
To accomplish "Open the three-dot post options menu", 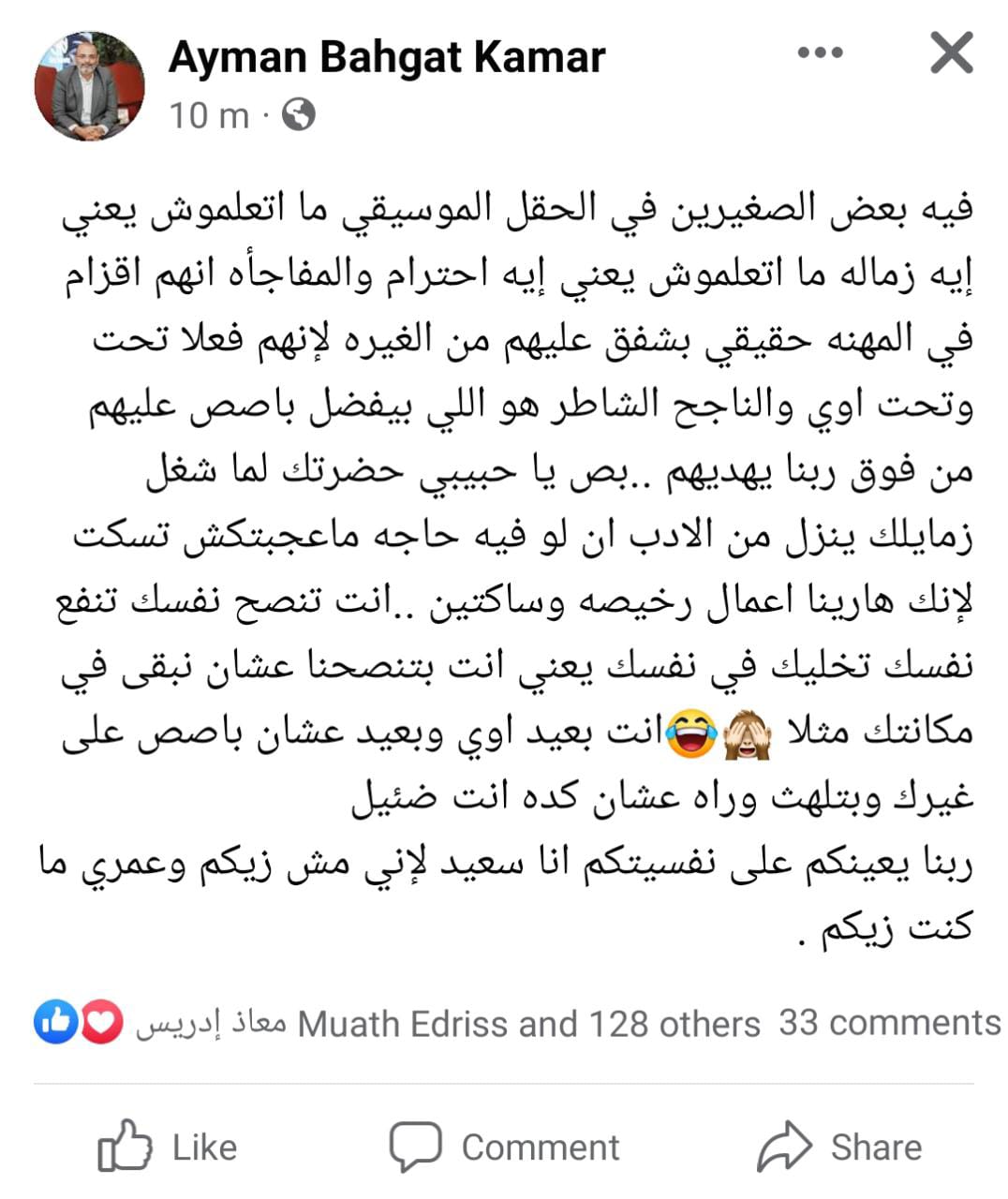I will [x=820, y=53].
